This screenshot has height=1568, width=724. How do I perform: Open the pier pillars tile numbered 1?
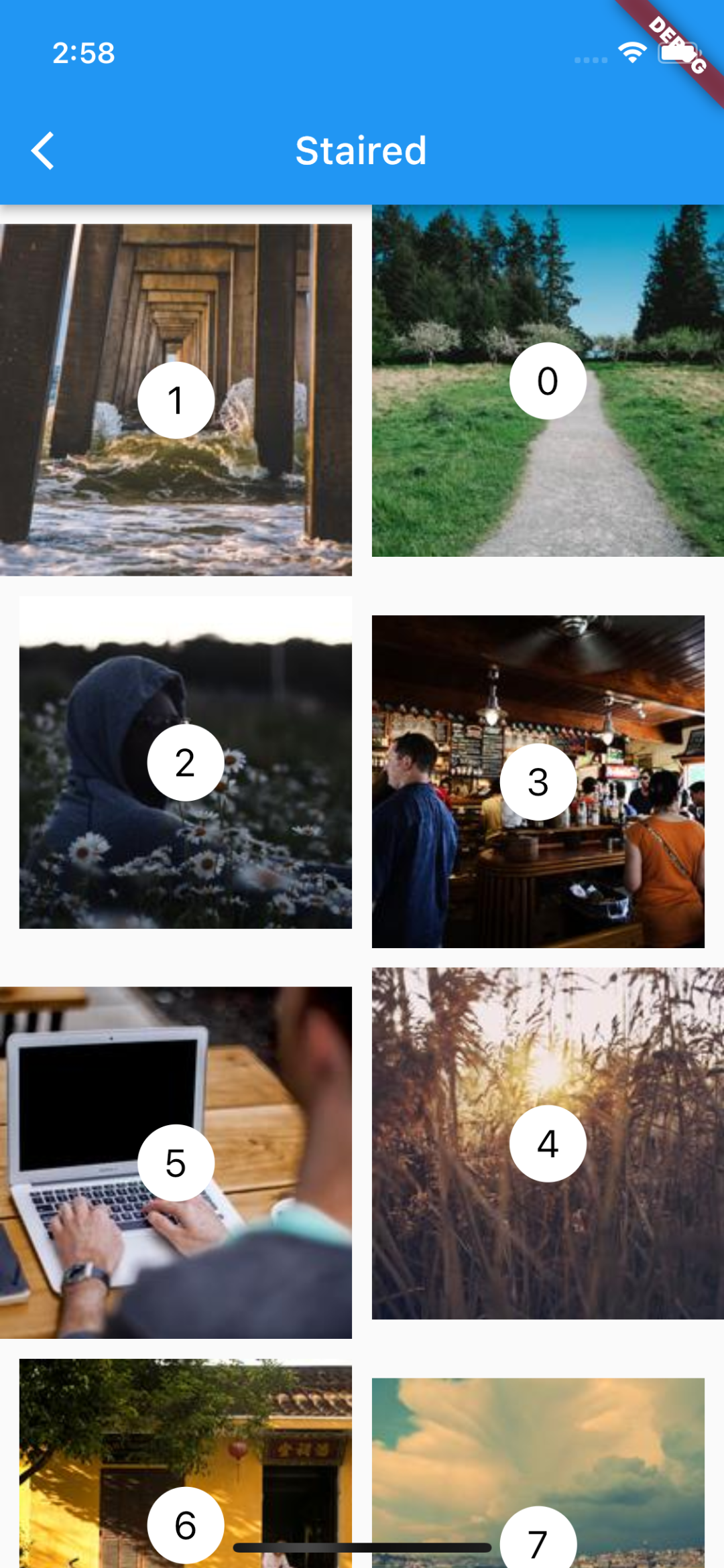(176, 400)
